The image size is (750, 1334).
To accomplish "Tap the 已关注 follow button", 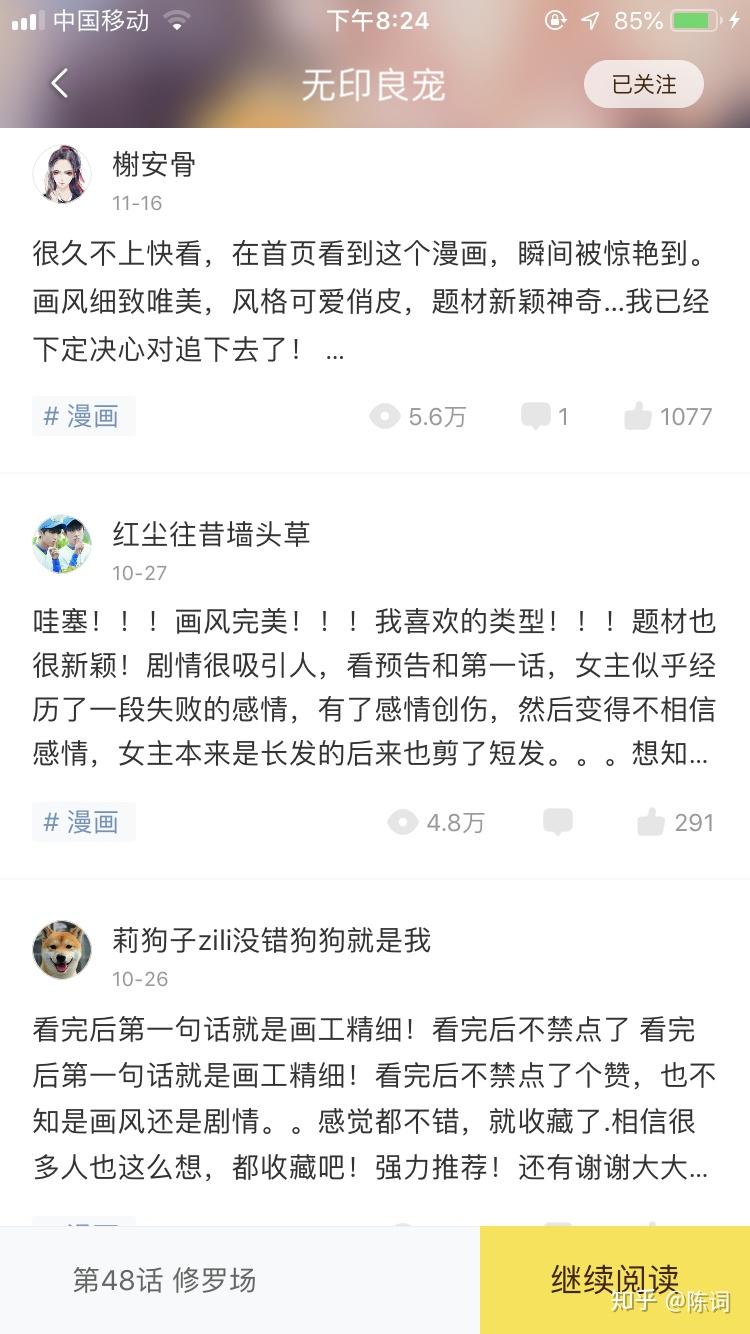I will [x=643, y=84].
